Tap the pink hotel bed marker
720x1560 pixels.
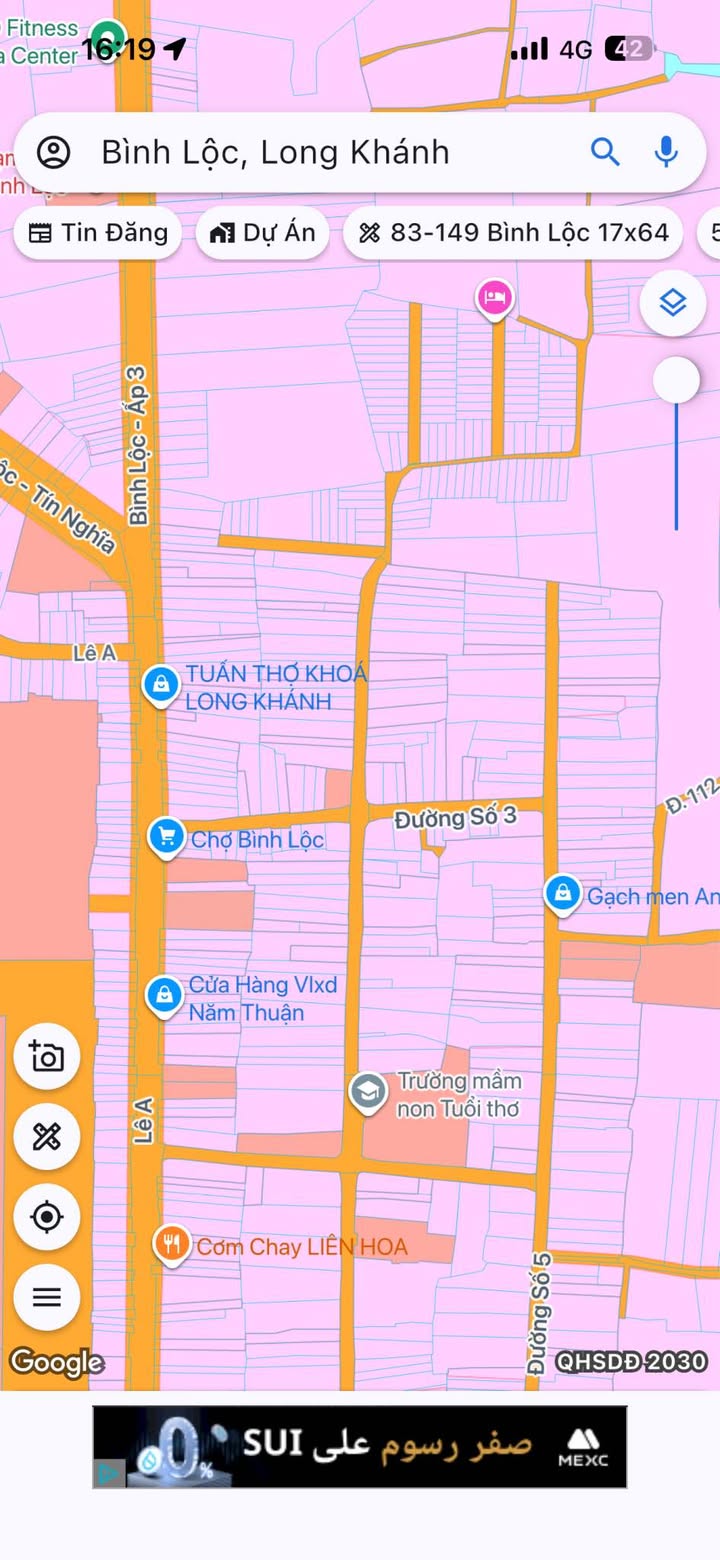pyautogui.click(x=494, y=297)
